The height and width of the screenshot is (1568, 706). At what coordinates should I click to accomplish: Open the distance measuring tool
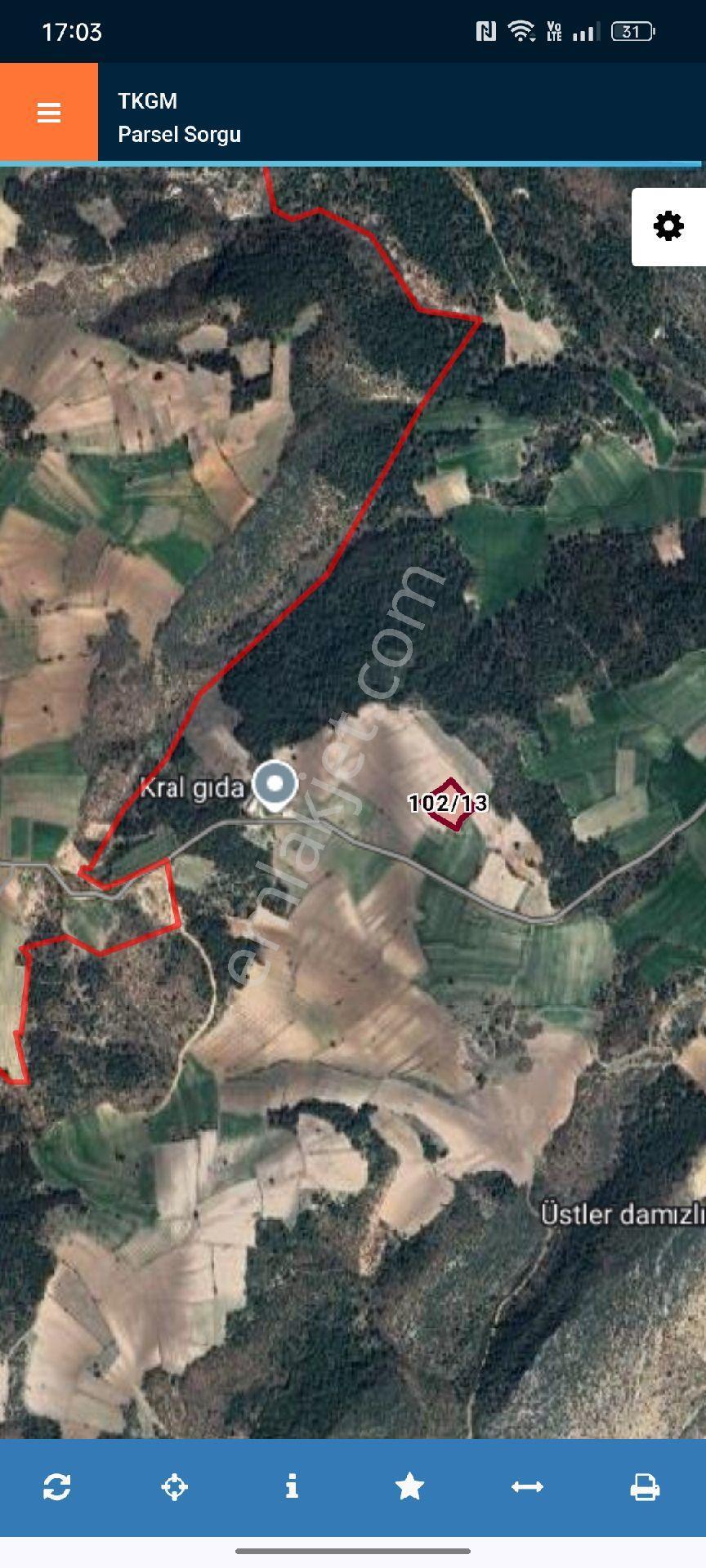527,1487
